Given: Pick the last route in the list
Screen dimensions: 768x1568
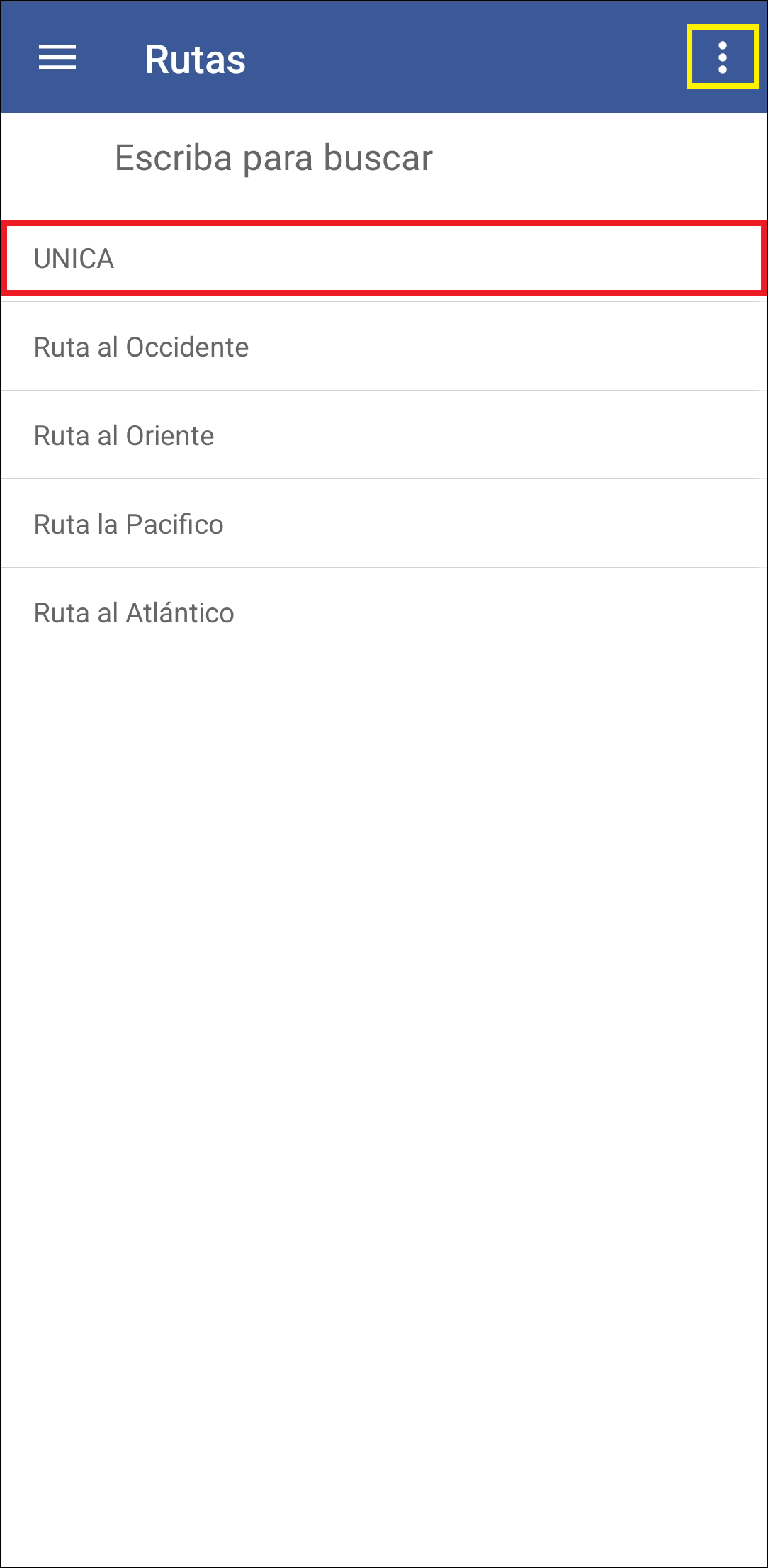Looking at the screenshot, I should pyautogui.click(x=383, y=612).
